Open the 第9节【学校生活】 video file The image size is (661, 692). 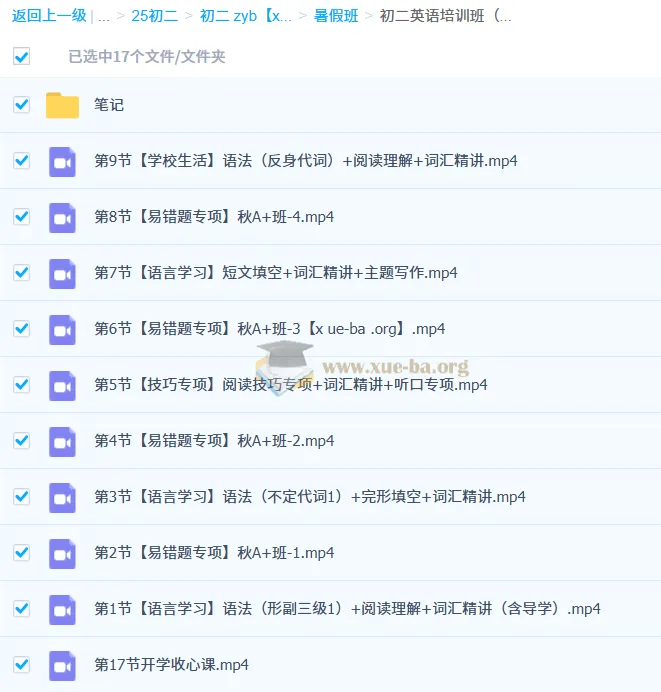point(305,160)
